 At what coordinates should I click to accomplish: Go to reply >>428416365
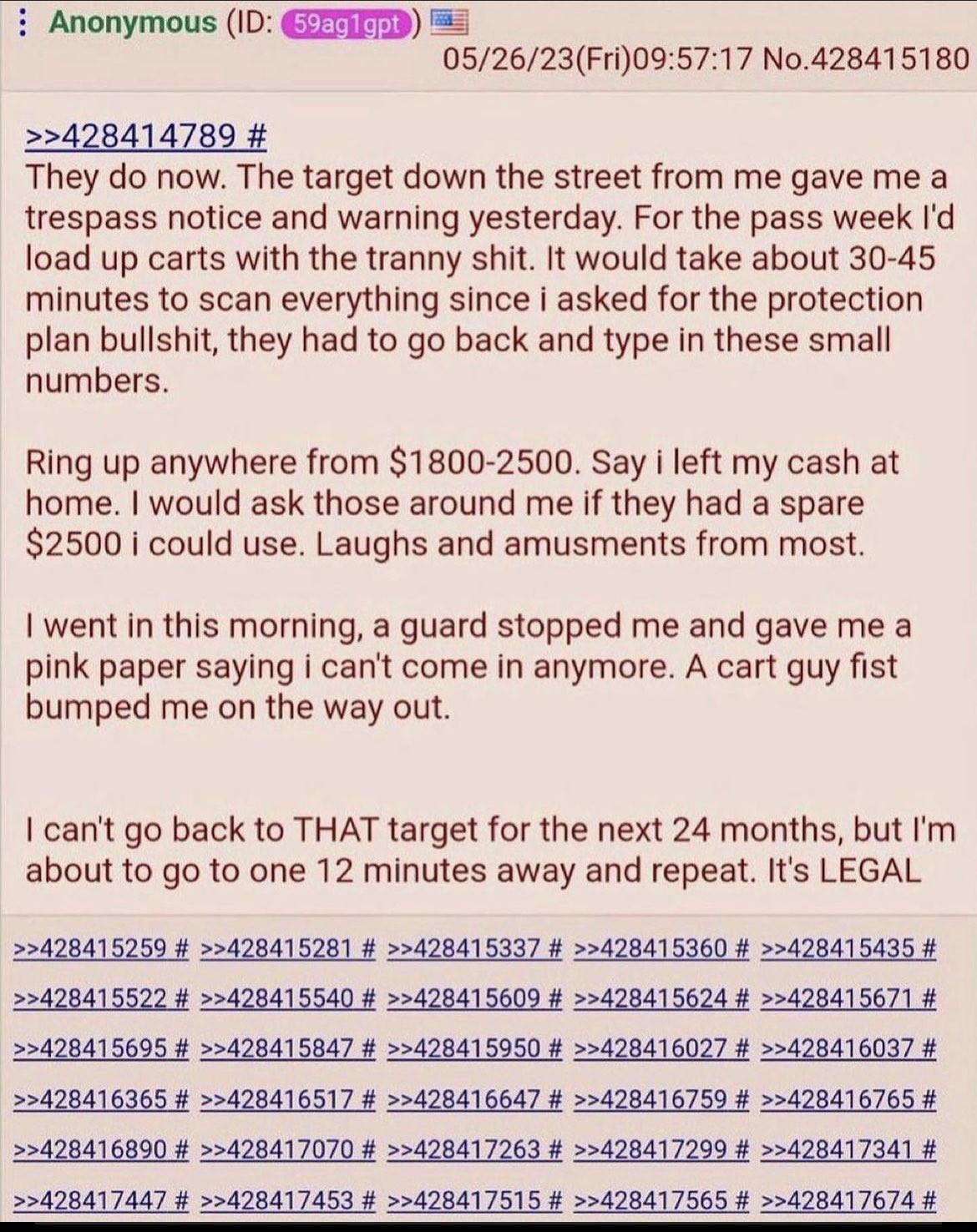(x=92, y=1099)
